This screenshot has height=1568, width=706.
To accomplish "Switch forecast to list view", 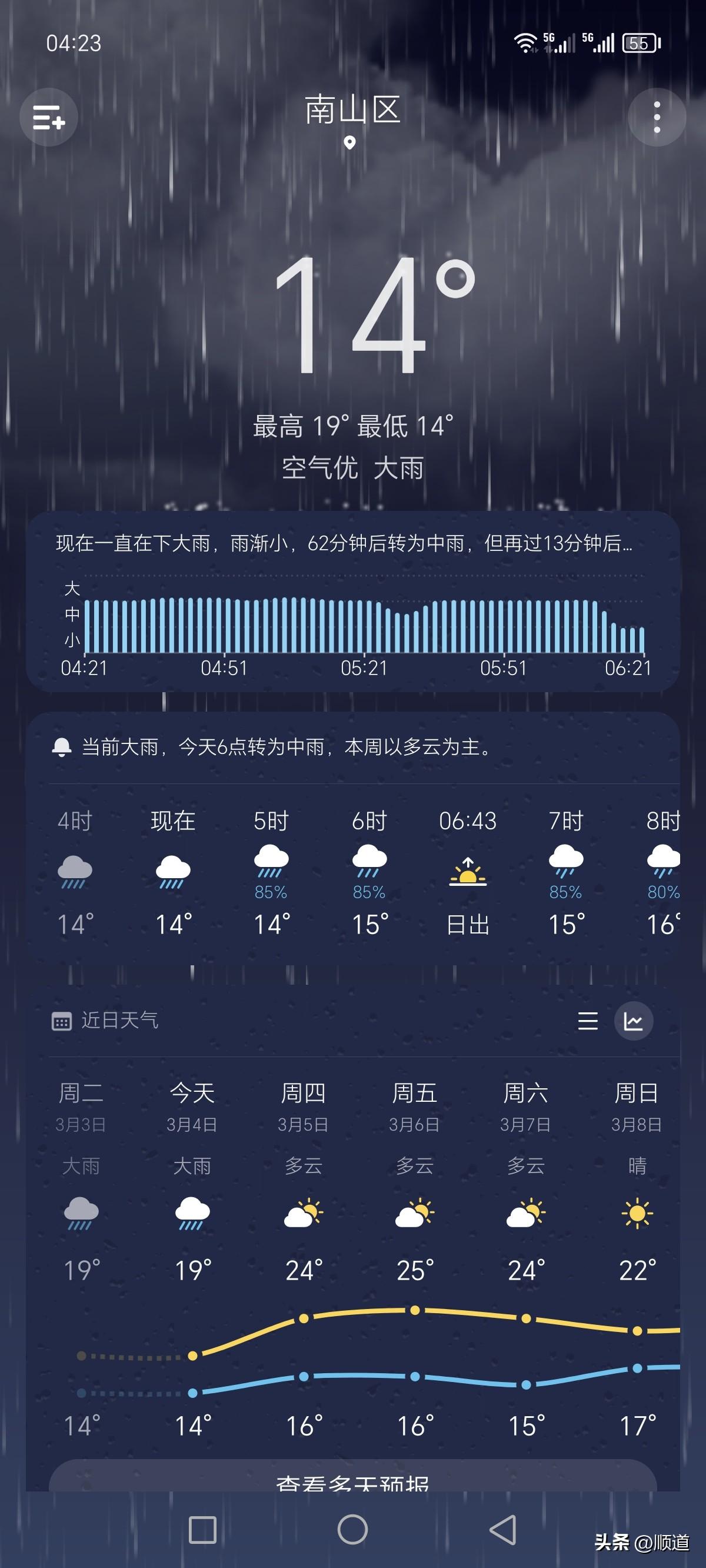I will tap(588, 1021).
